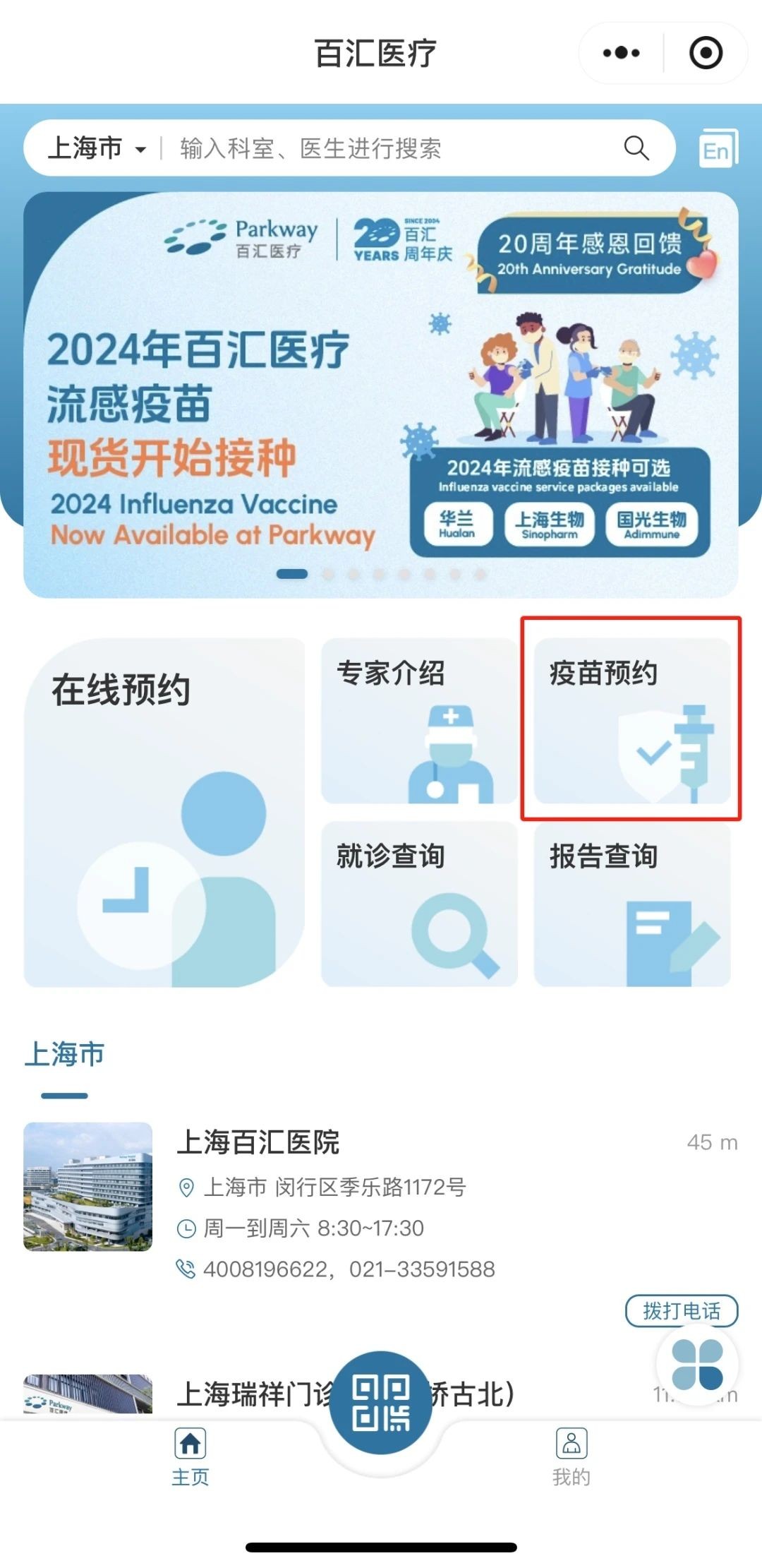Tap 拨打电话 to call 上海百汇医院
Viewport: 762px width, 1568px height.
(681, 1311)
